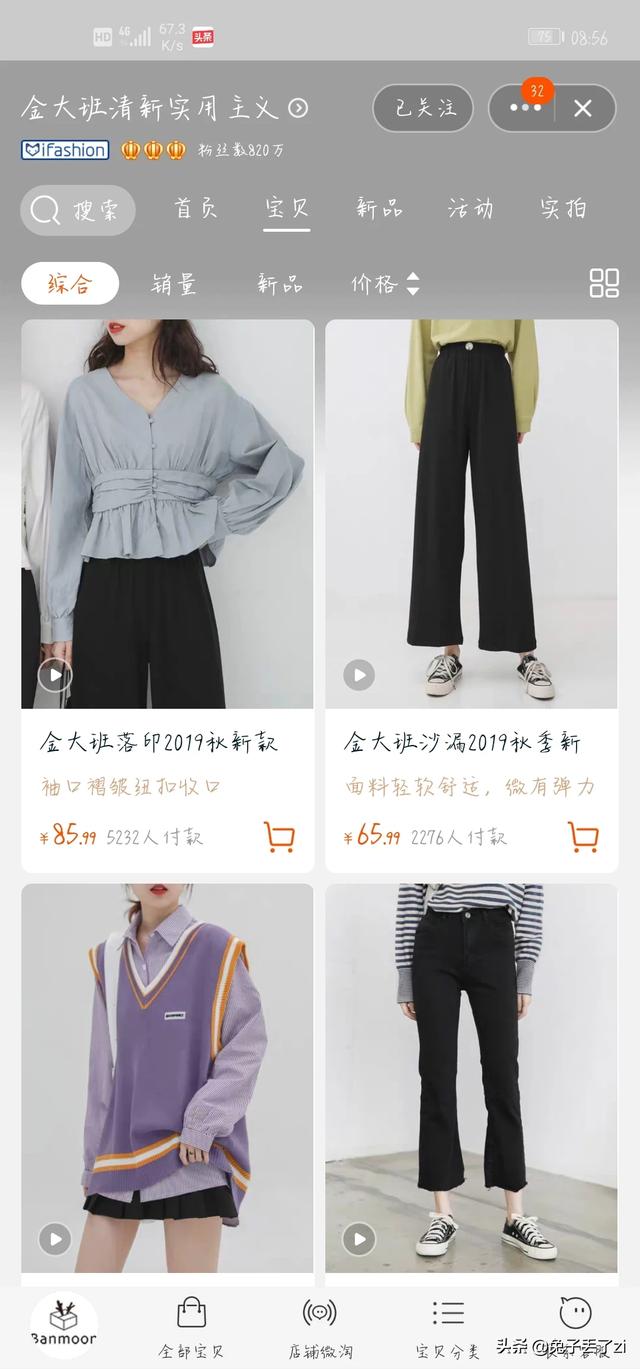Add the ¥65.99 trousers to cart
The height and width of the screenshot is (1369, 640).
583,836
